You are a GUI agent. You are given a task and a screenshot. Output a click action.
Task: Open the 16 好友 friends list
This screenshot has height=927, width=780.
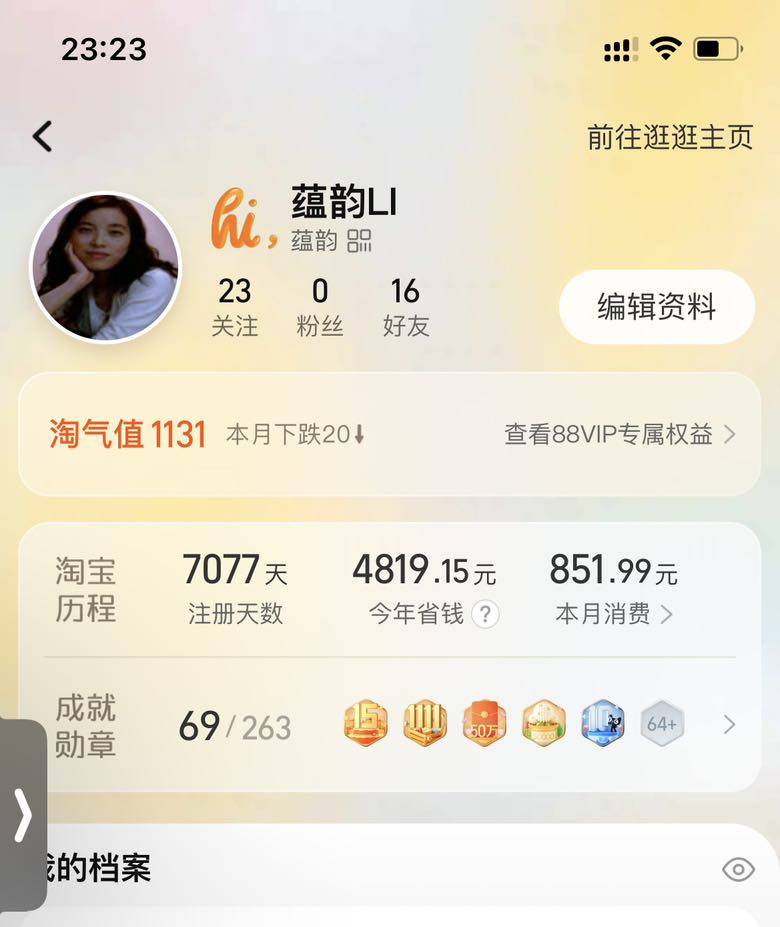[405, 307]
